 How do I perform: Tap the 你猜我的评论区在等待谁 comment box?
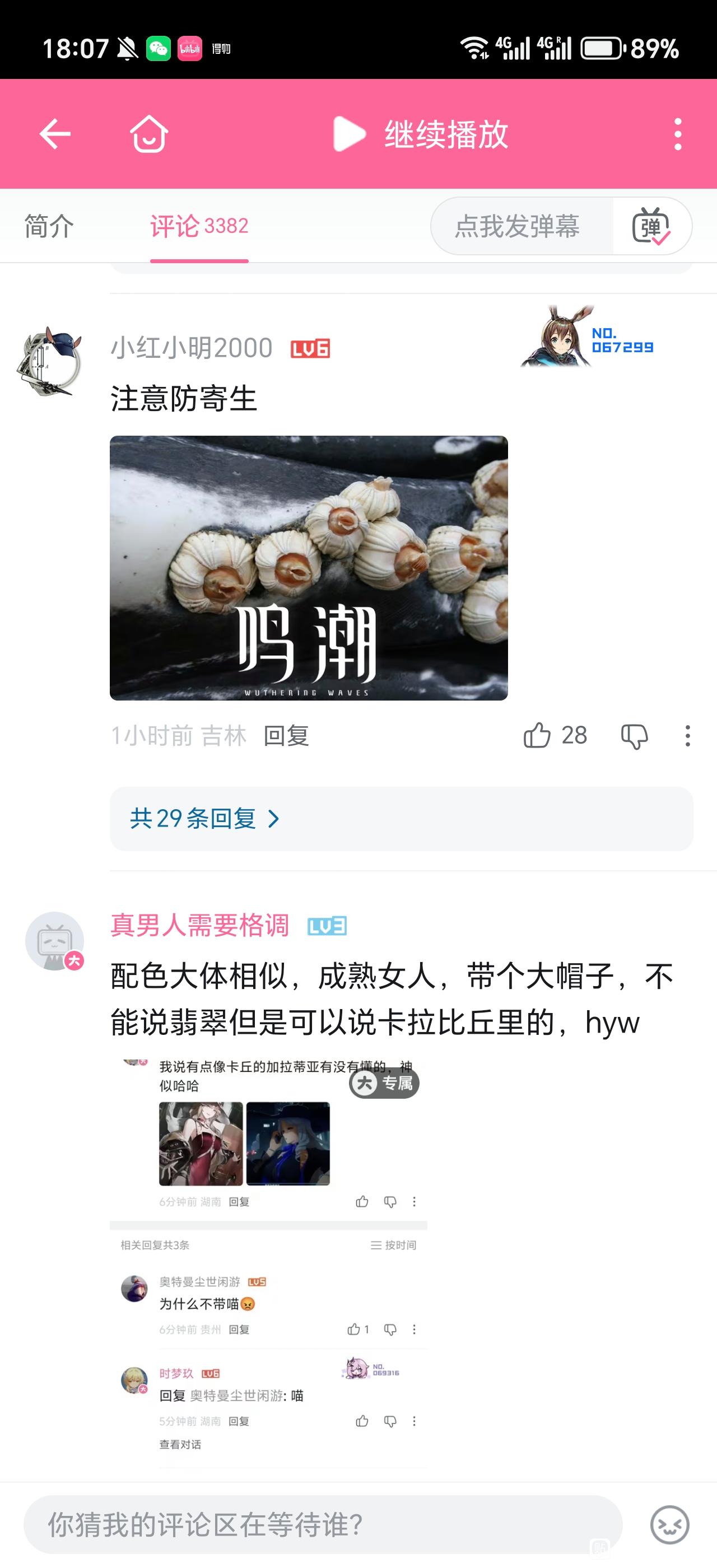[x=323, y=1524]
